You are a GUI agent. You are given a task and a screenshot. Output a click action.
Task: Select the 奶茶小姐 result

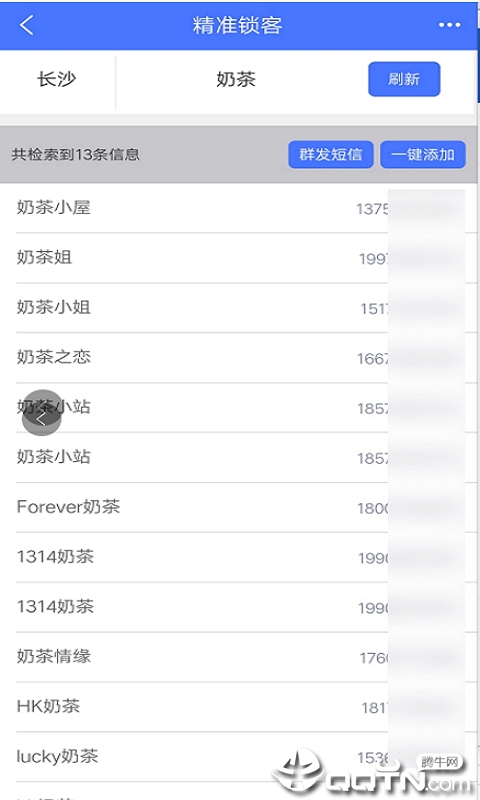click(x=240, y=308)
